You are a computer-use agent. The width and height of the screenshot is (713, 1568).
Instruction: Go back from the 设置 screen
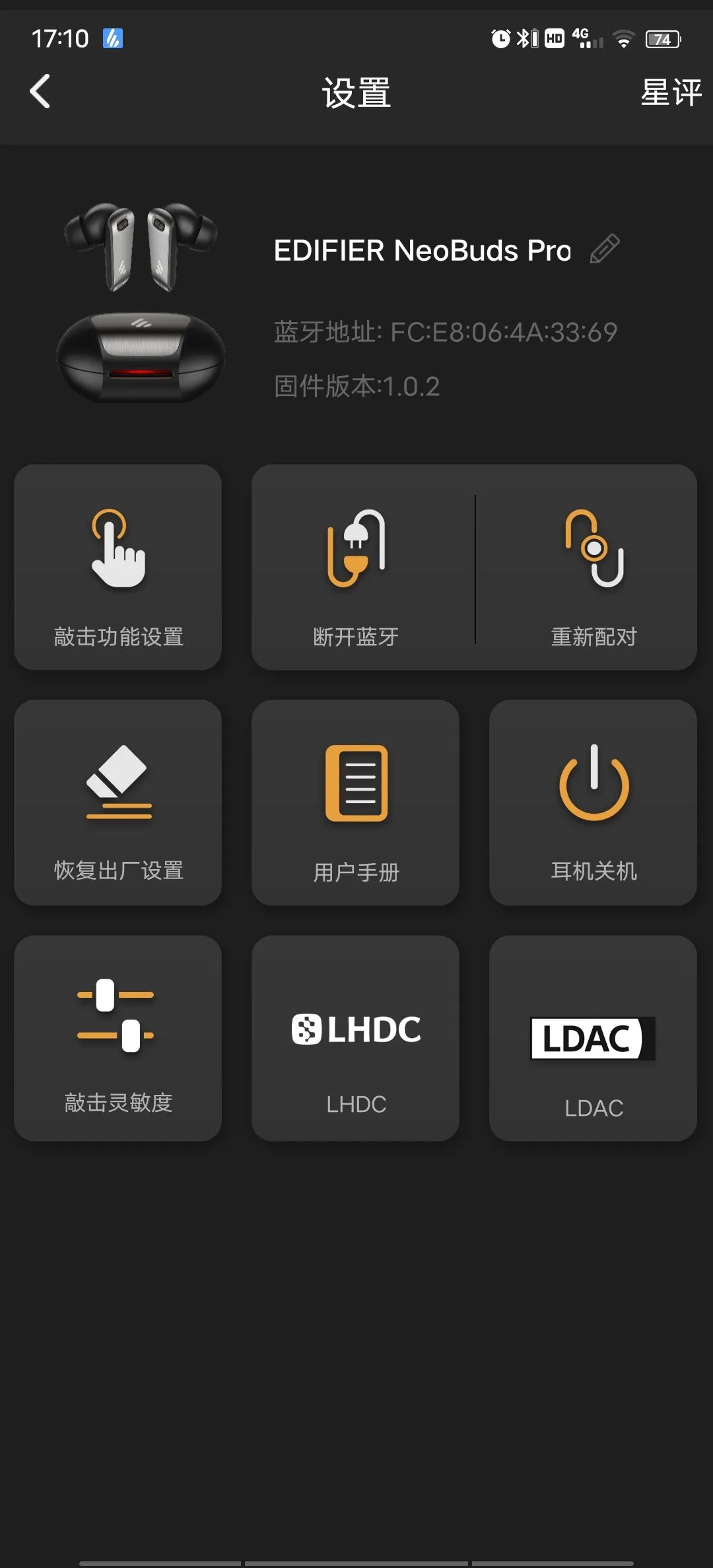point(40,91)
